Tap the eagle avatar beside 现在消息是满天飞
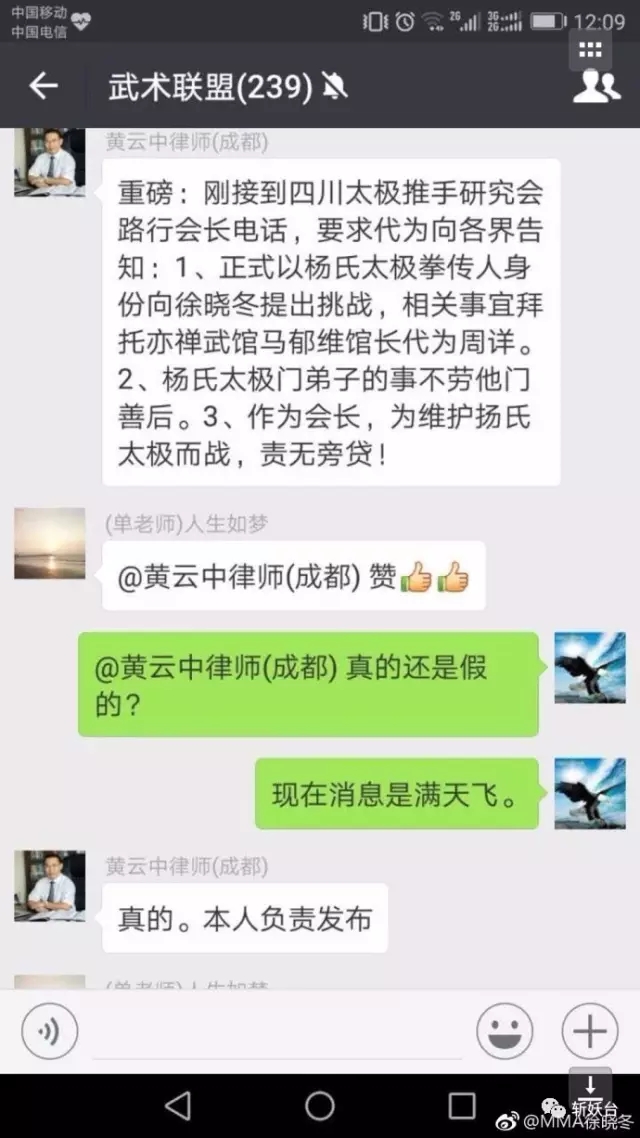640x1138 pixels. (x=590, y=793)
